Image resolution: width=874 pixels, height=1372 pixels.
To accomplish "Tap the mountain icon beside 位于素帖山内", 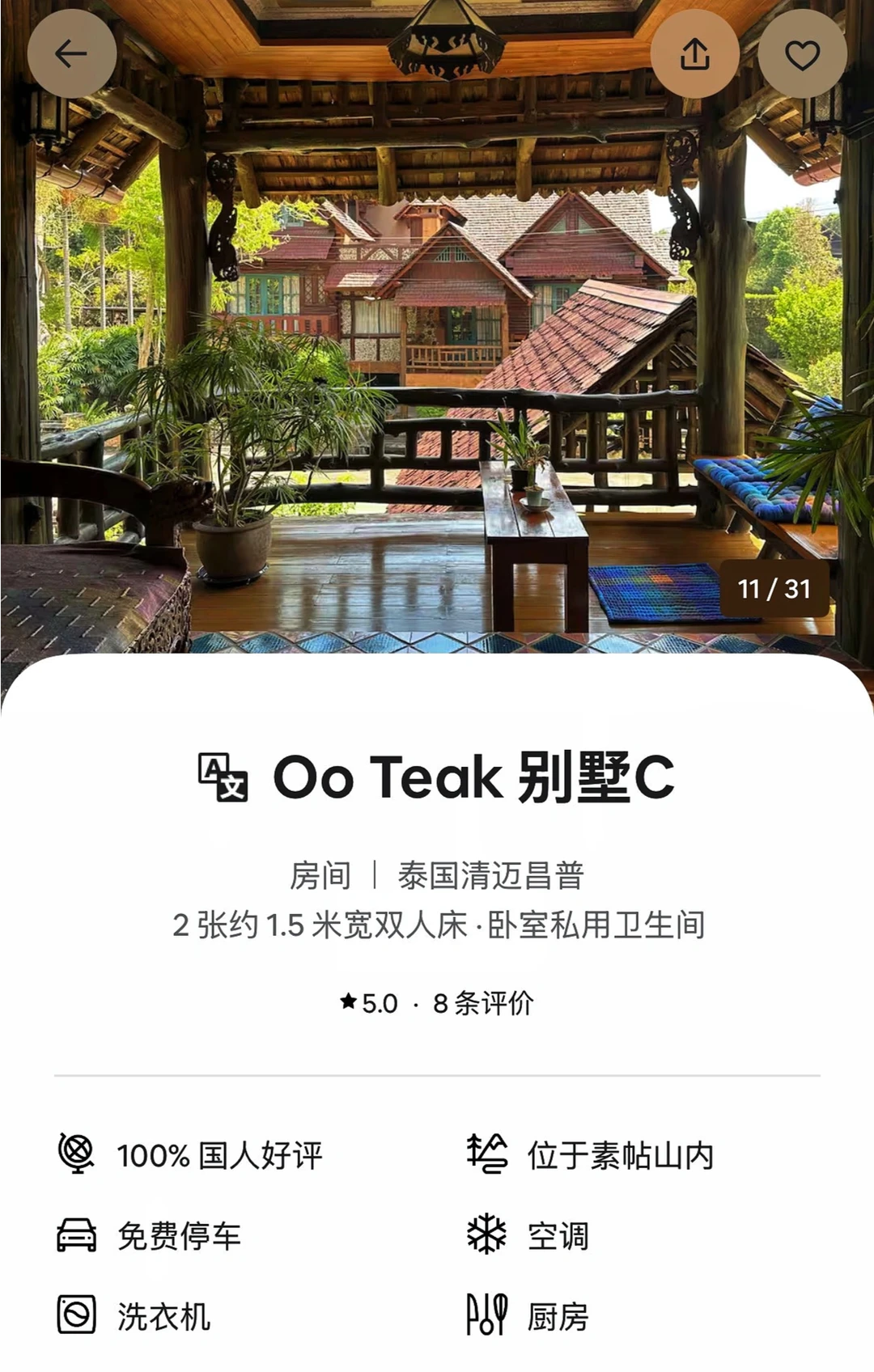I will (486, 1154).
